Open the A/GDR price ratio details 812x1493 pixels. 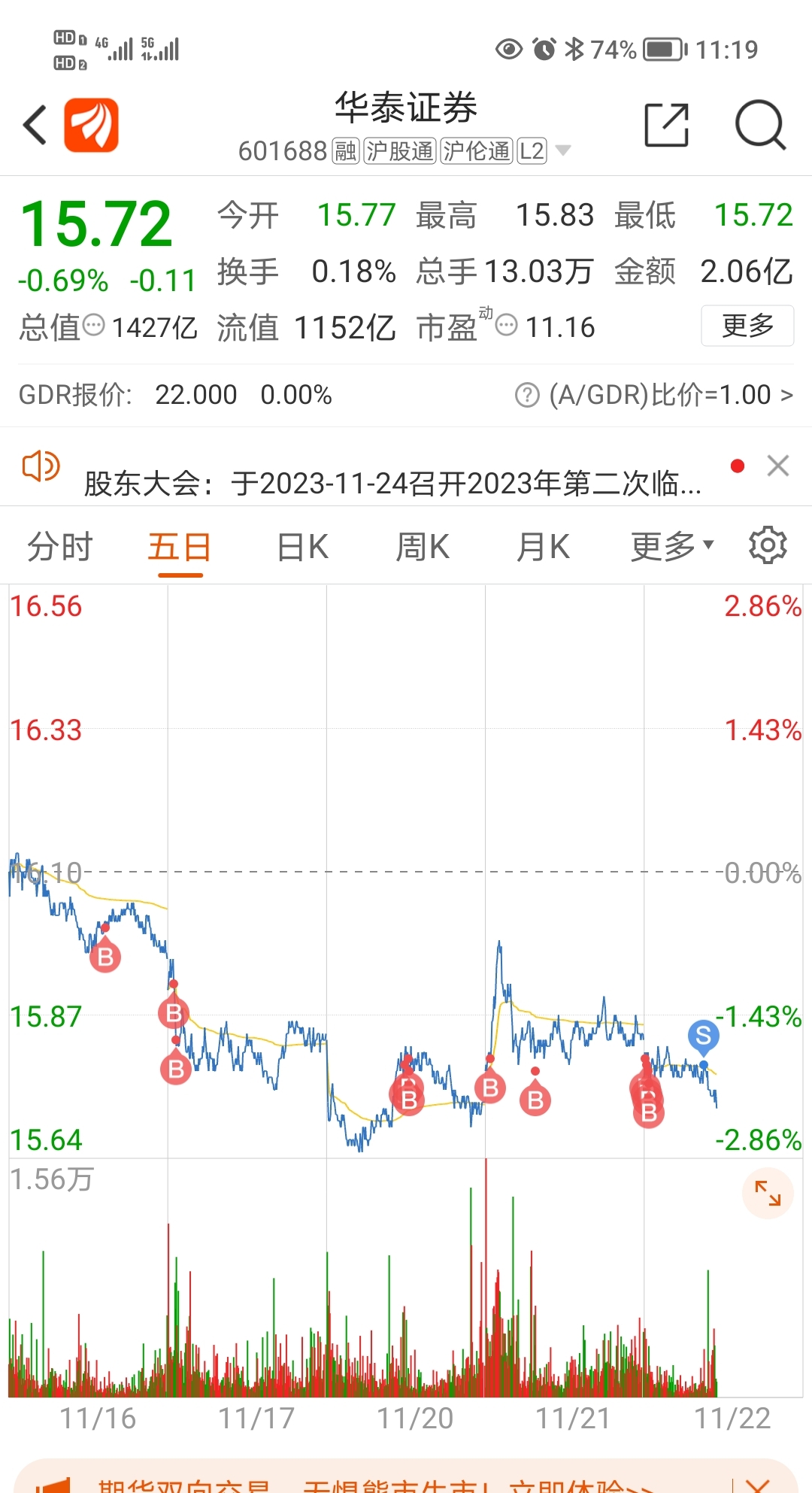coord(654,395)
